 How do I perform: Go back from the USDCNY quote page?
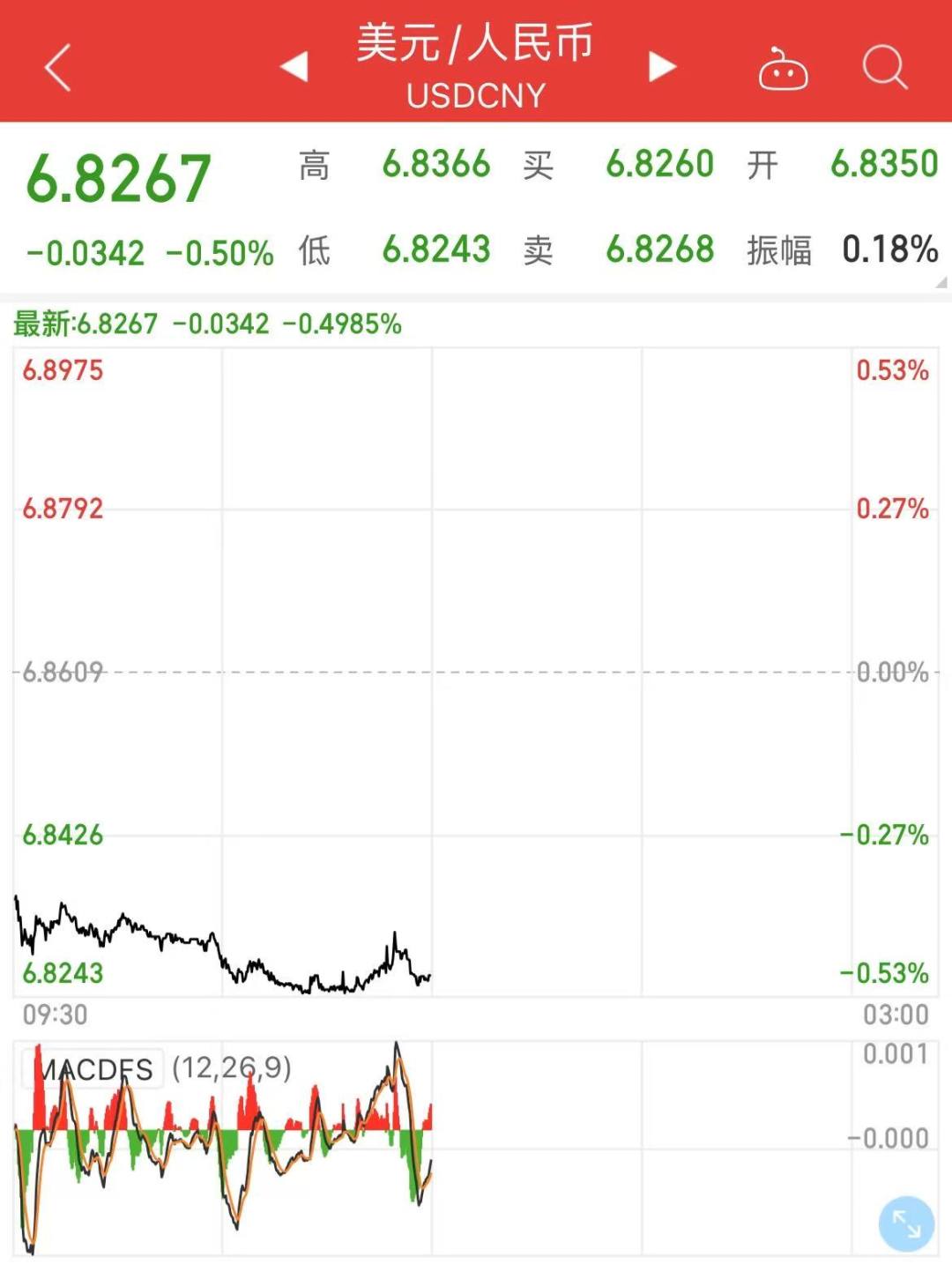coord(57,68)
